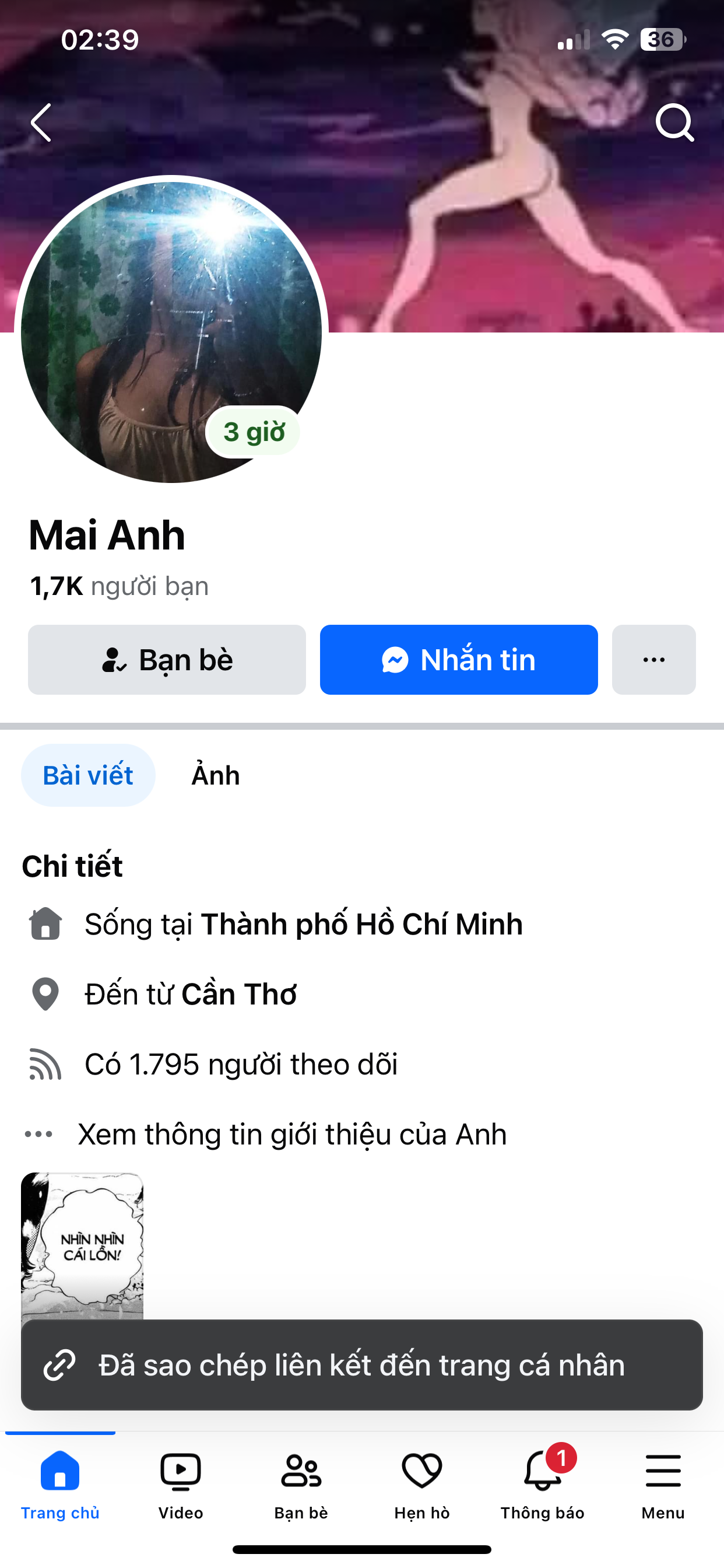Open the featured manga image tile
The height and width of the screenshot is (1568, 724).
click(82, 1242)
